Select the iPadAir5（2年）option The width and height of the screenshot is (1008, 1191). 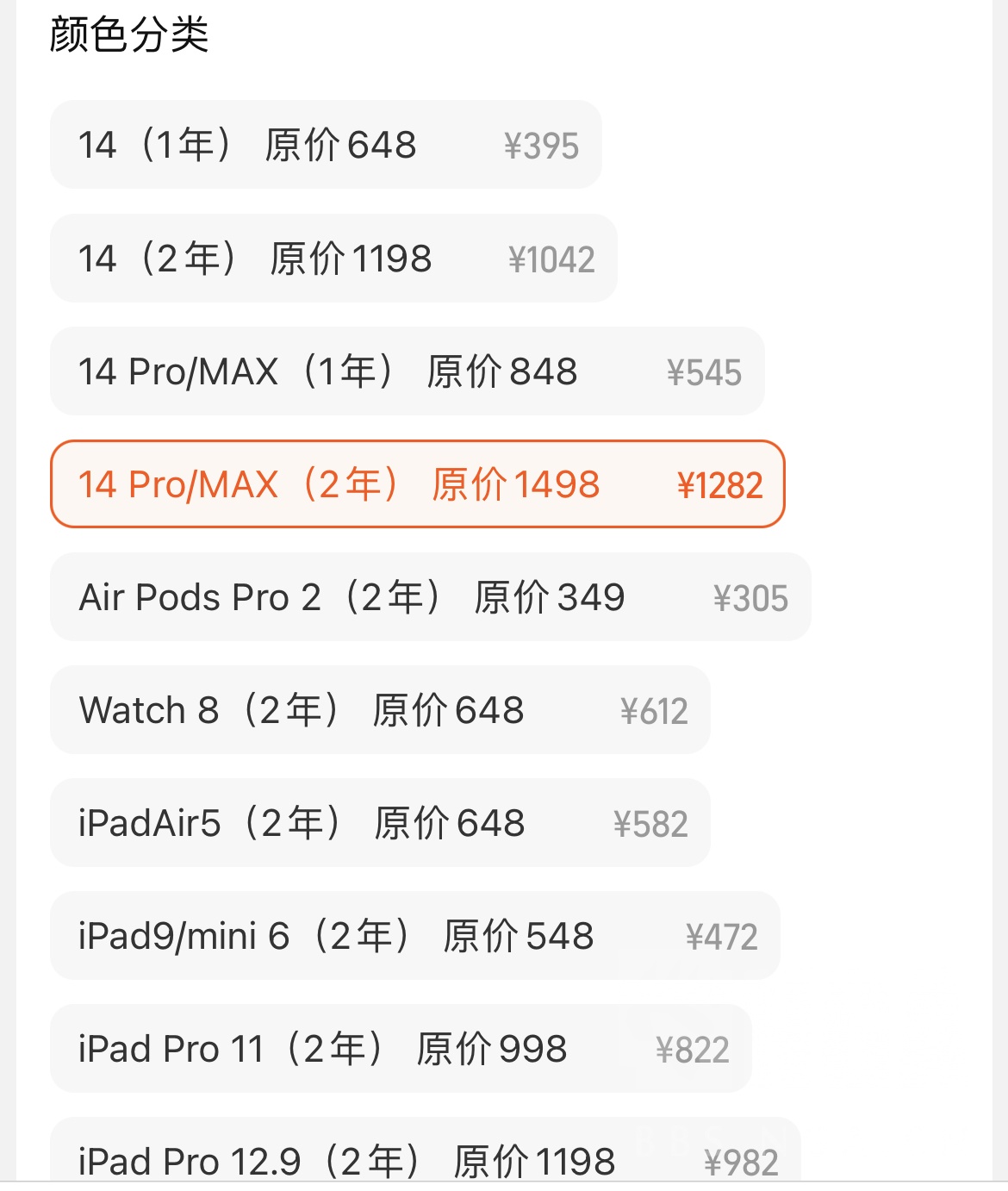click(302, 823)
